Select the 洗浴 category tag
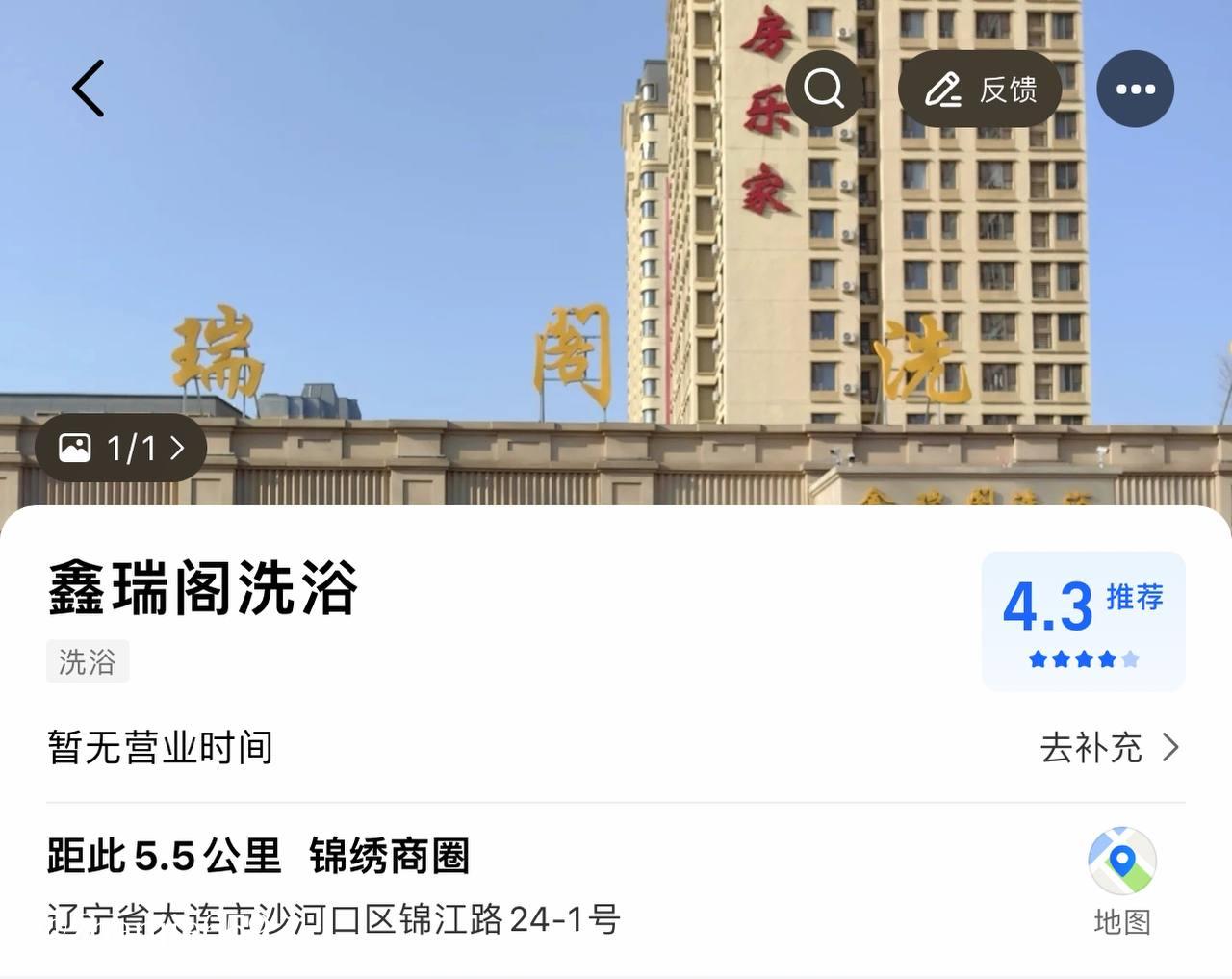Screen dimensions: 1232x979 (x=88, y=661)
